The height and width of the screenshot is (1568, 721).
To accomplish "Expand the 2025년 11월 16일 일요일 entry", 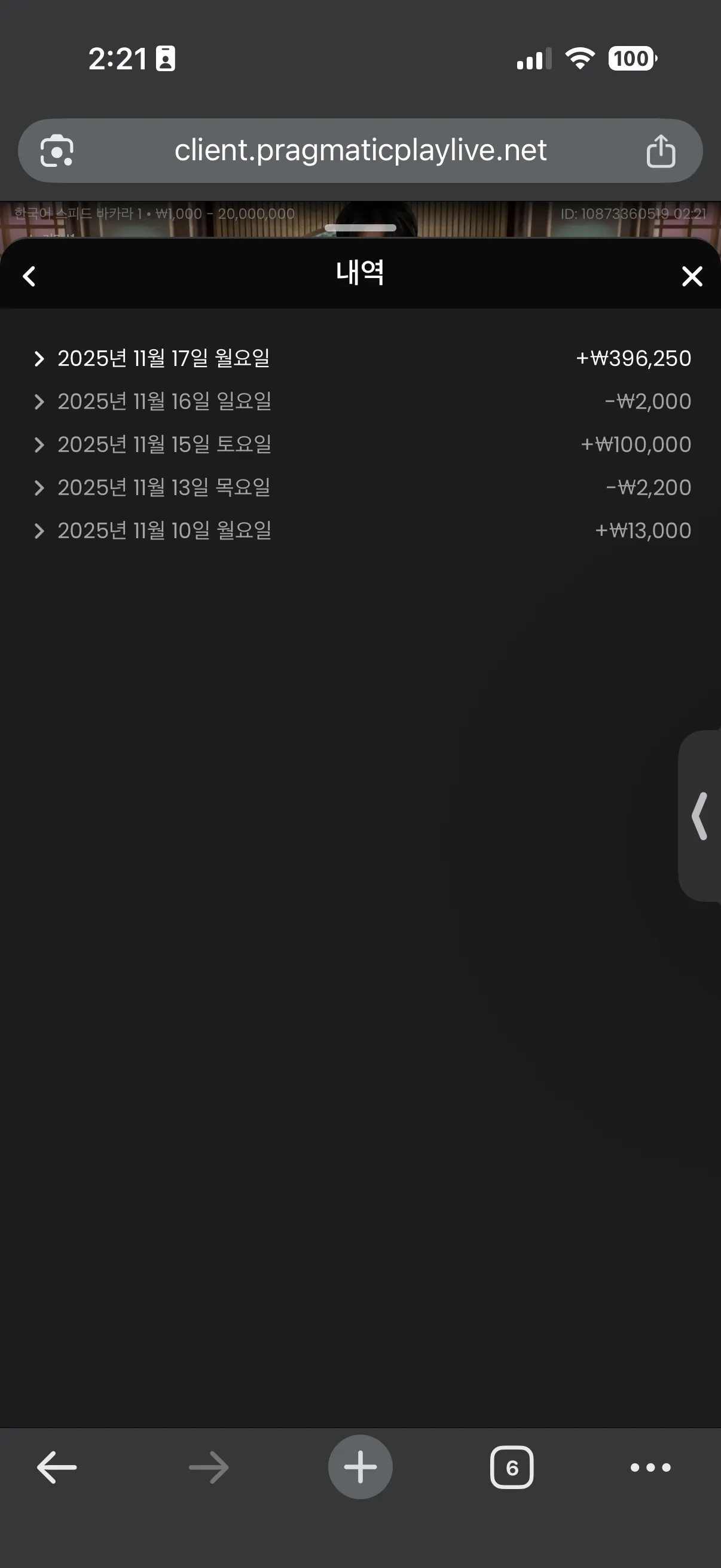I will [x=362, y=402].
